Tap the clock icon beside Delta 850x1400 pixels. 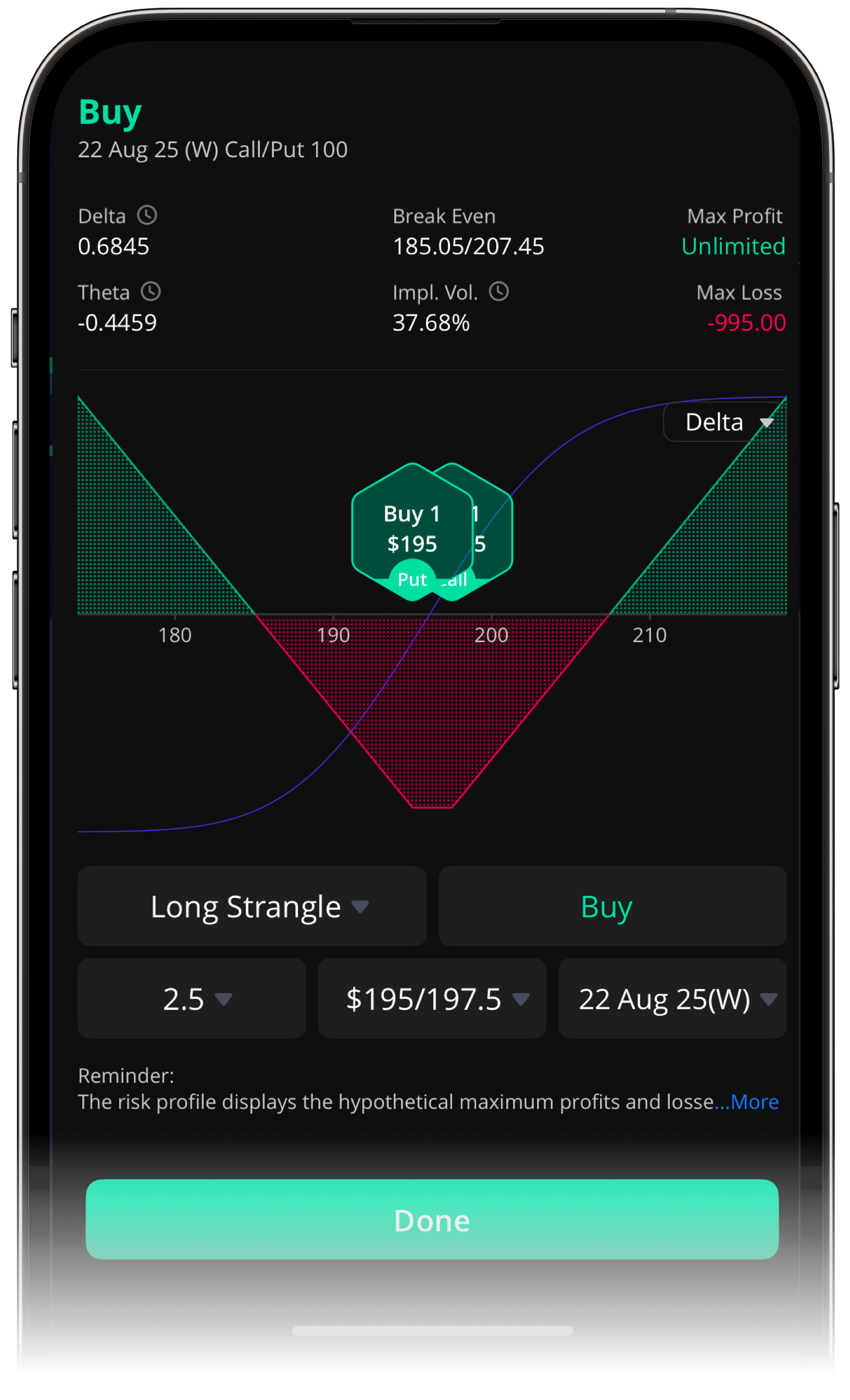[147, 215]
